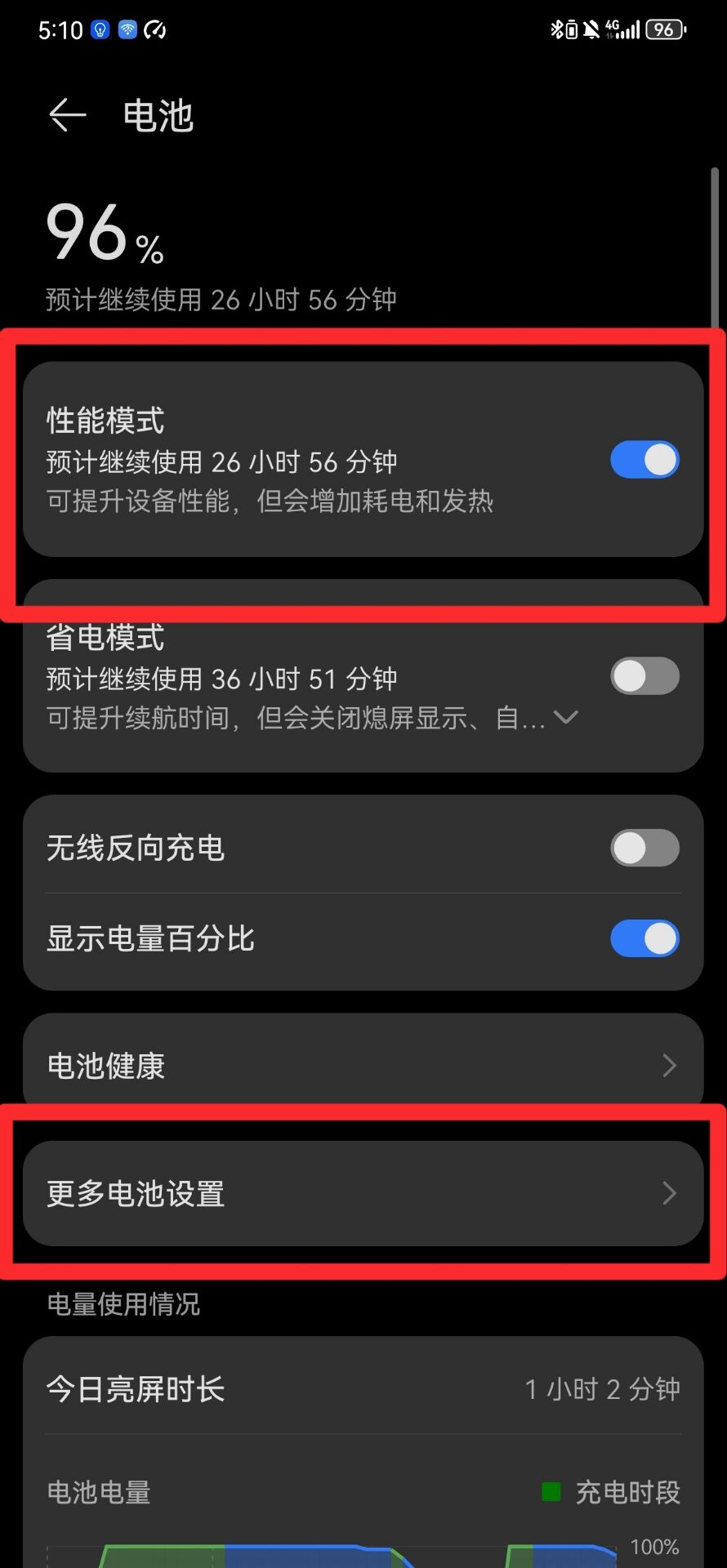Turn off 显示电量百分比 battery percentage display
Image resolution: width=727 pixels, height=1568 pixels.
click(x=644, y=938)
